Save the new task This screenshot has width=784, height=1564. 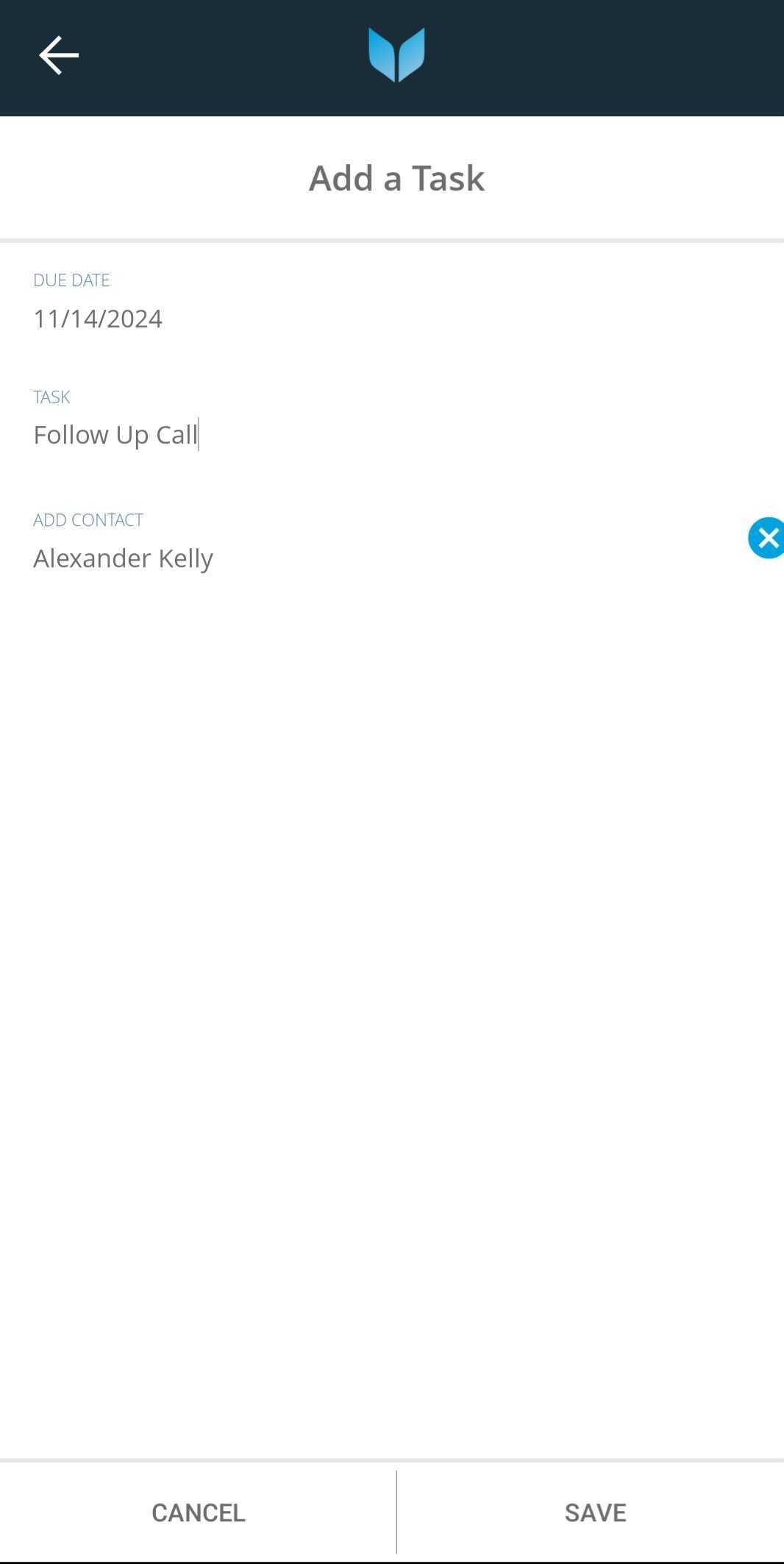point(594,1513)
